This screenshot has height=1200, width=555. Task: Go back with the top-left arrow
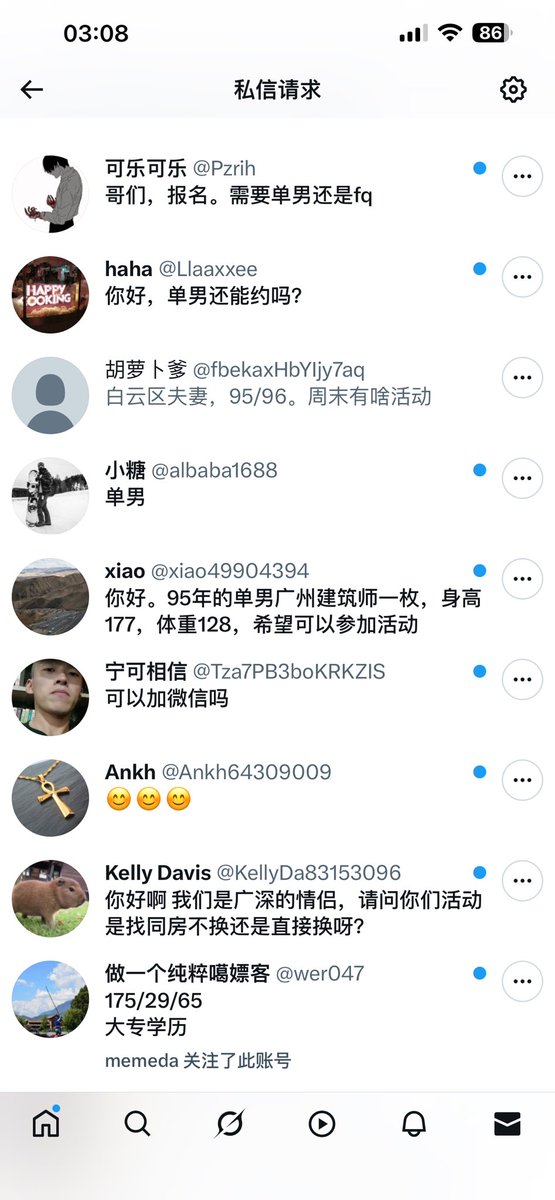32,89
